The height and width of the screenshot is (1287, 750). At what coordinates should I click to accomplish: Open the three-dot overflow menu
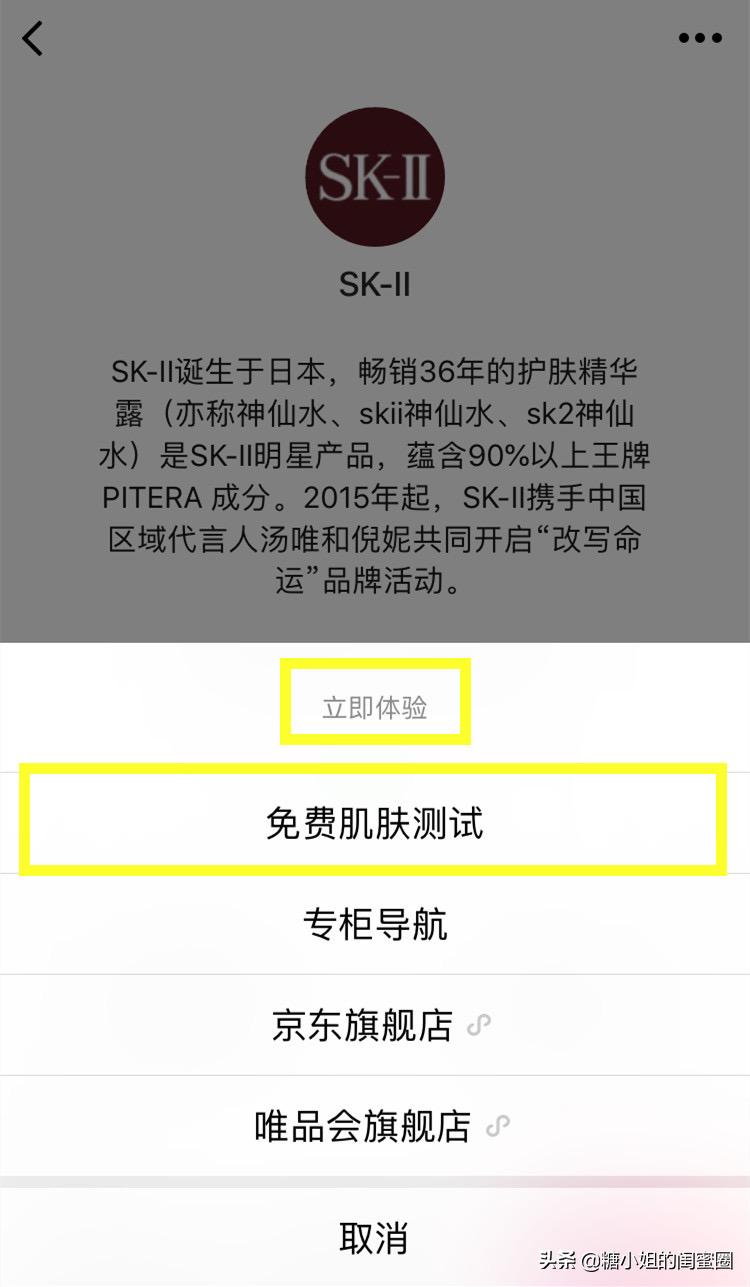pos(700,38)
